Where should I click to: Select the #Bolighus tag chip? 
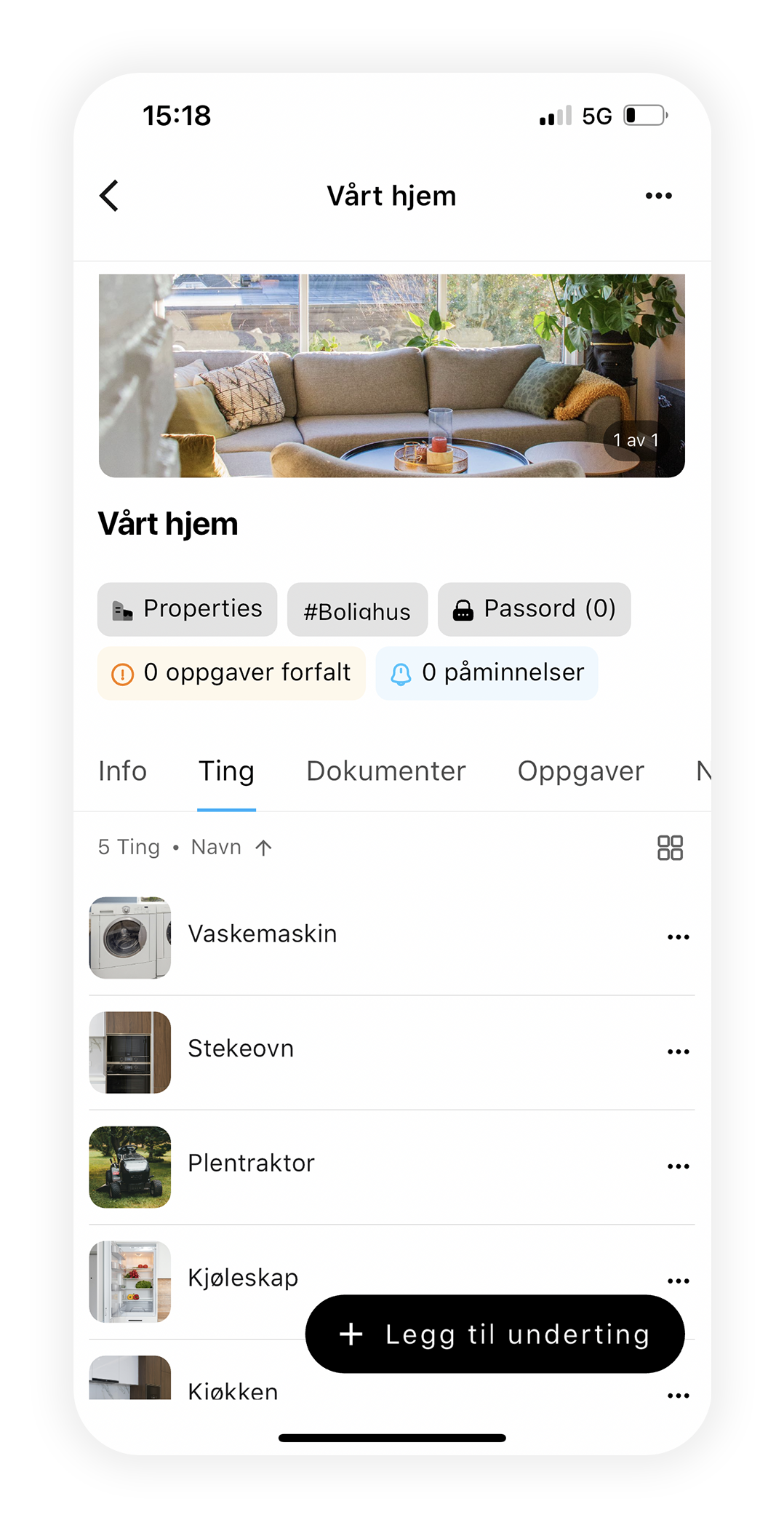[x=357, y=610]
